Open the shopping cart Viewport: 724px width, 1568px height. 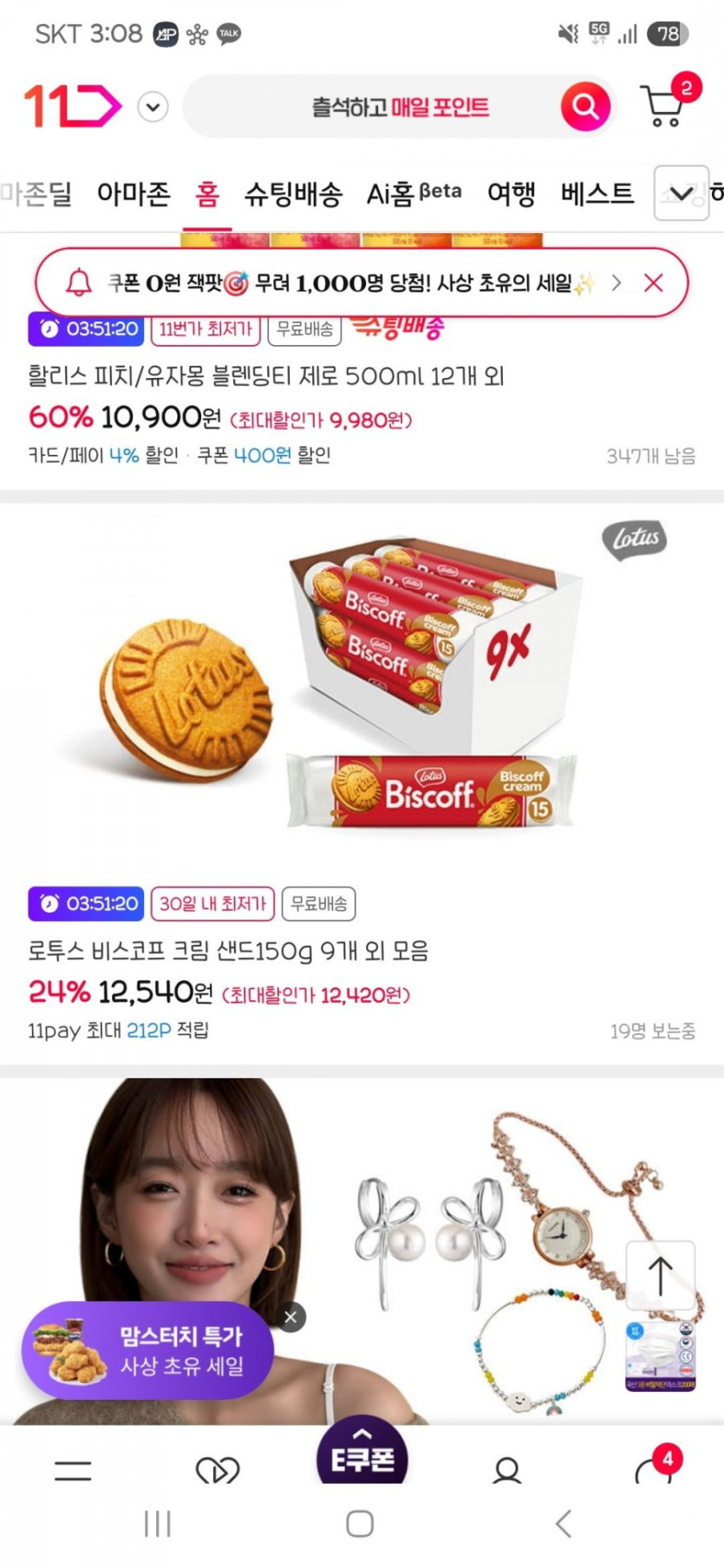[x=665, y=106]
